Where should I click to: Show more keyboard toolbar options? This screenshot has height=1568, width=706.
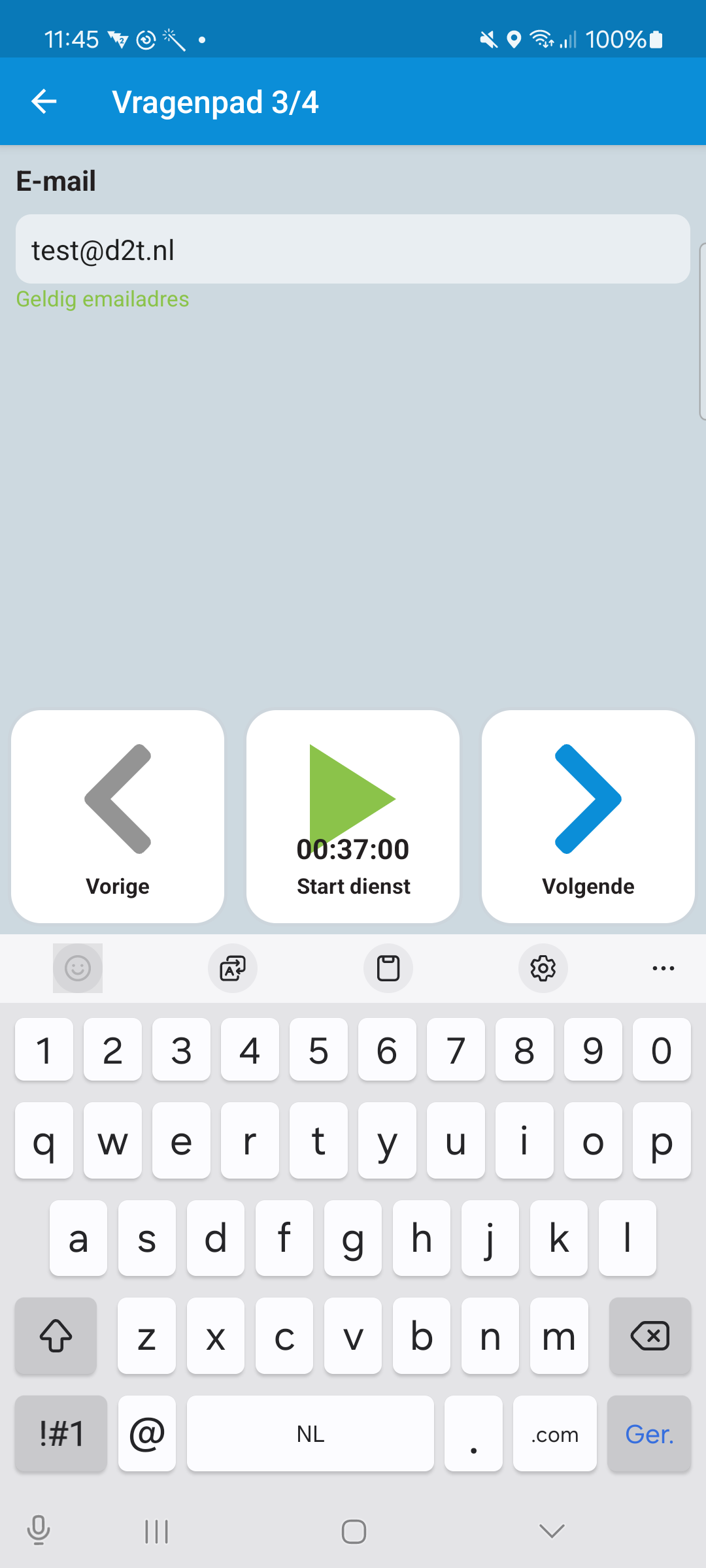(x=664, y=968)
